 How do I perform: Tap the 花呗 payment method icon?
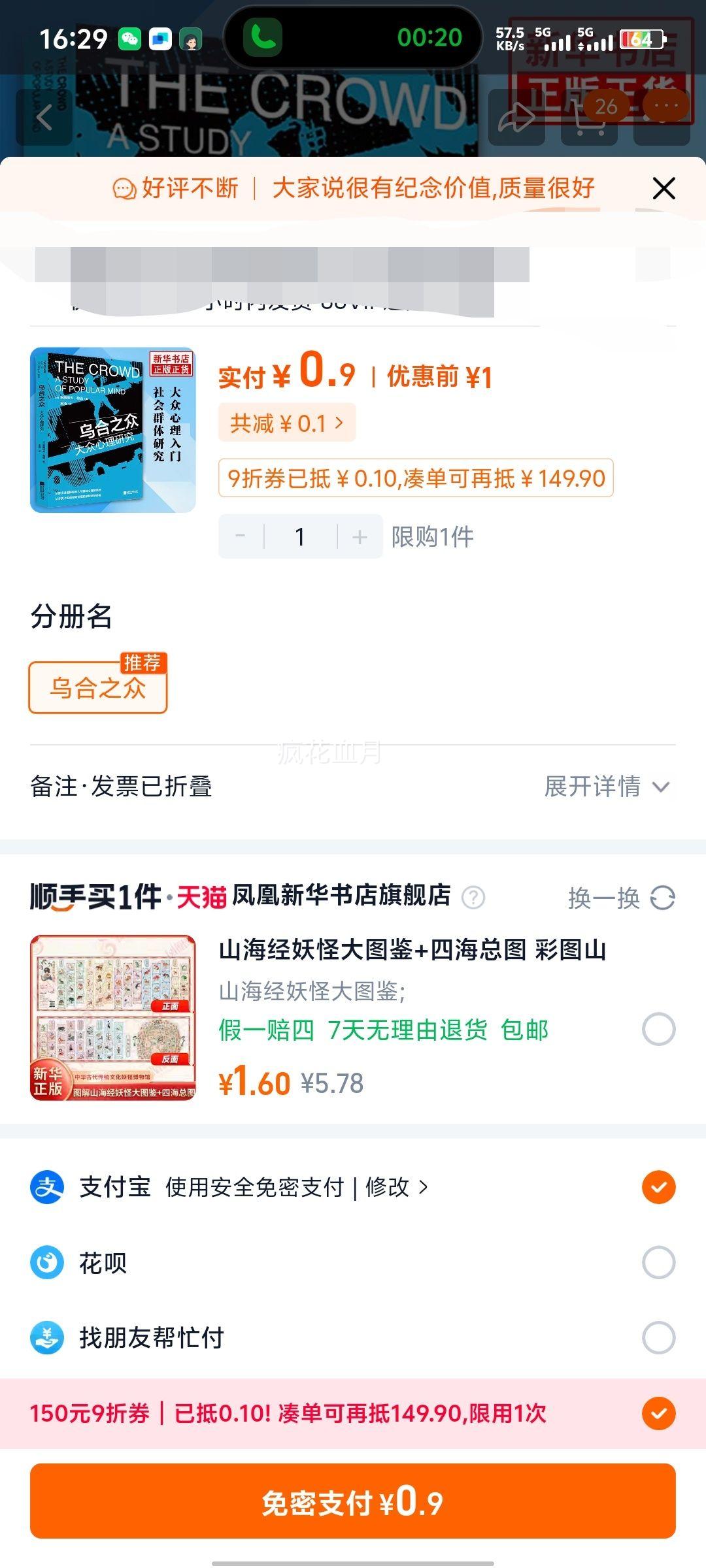point(47,1264)
